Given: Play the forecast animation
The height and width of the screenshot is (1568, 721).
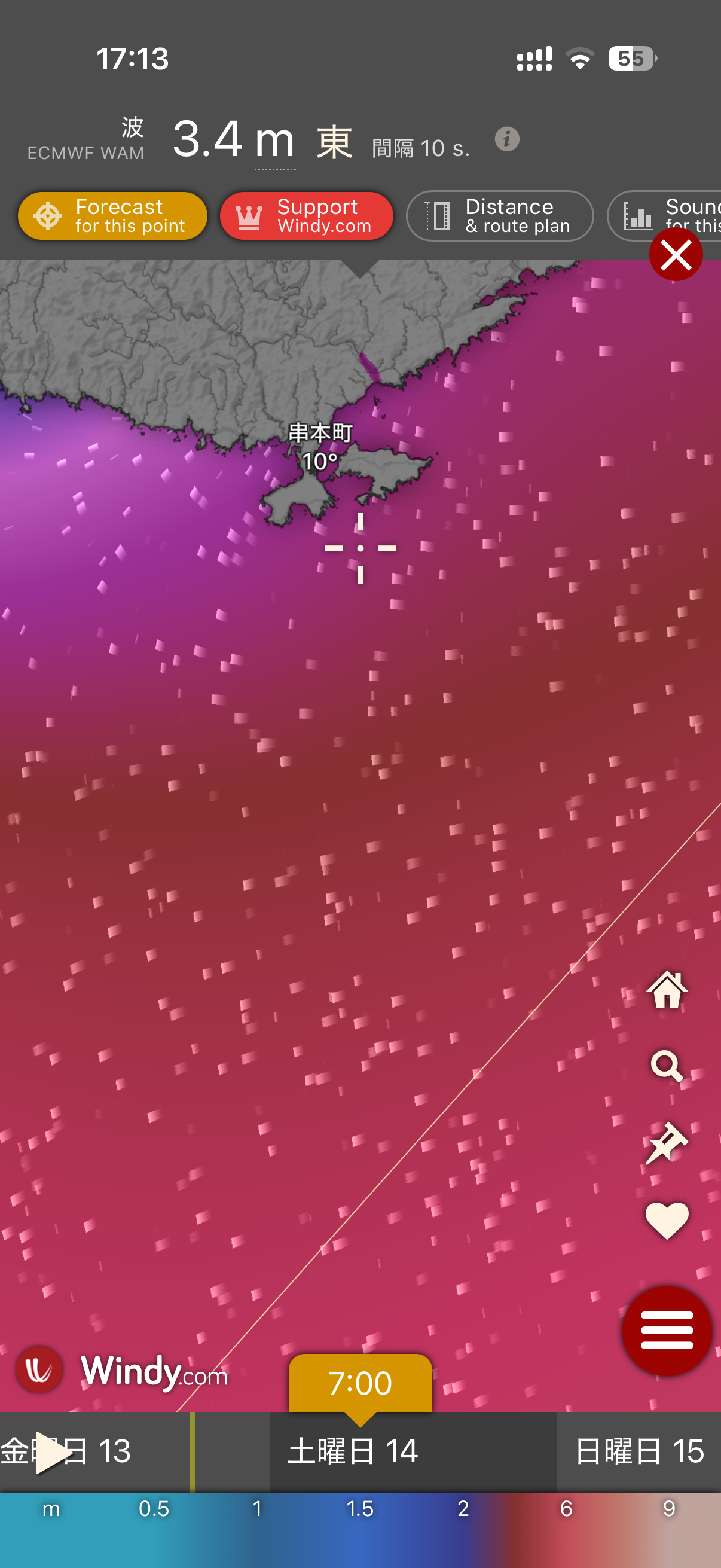Looking at the screenshot, I should [x=52, y=1453].
